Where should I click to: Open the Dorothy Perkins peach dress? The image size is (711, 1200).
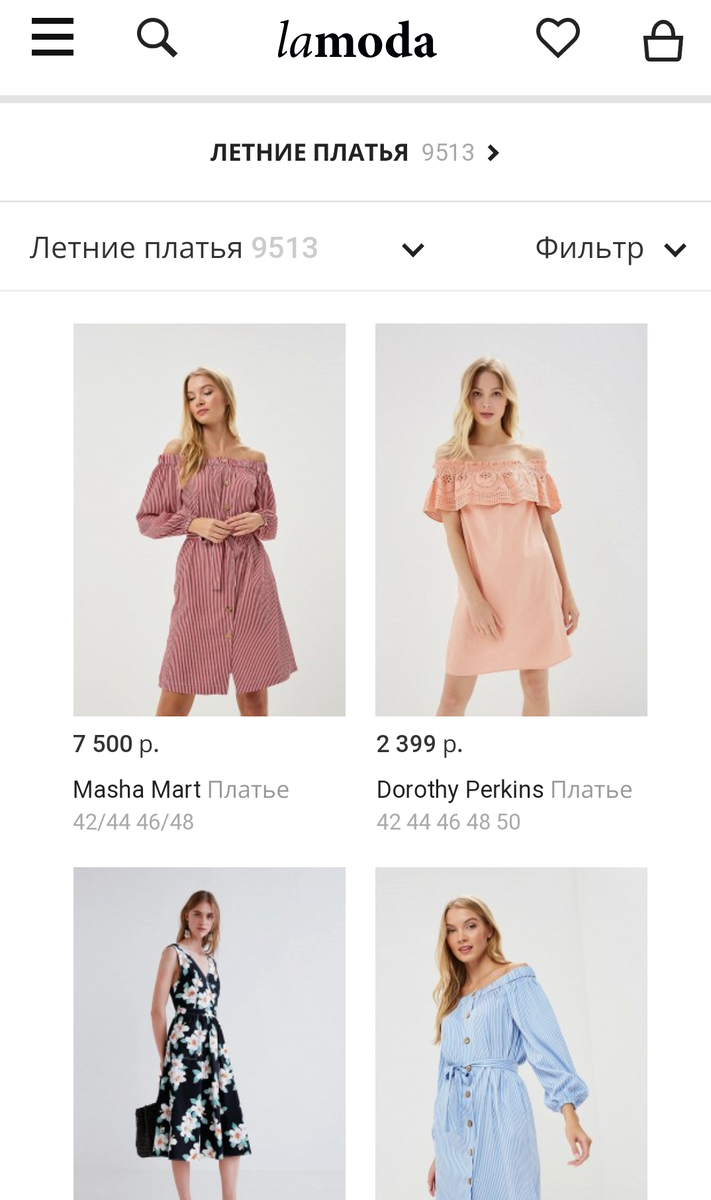click(x=511, y=519)
